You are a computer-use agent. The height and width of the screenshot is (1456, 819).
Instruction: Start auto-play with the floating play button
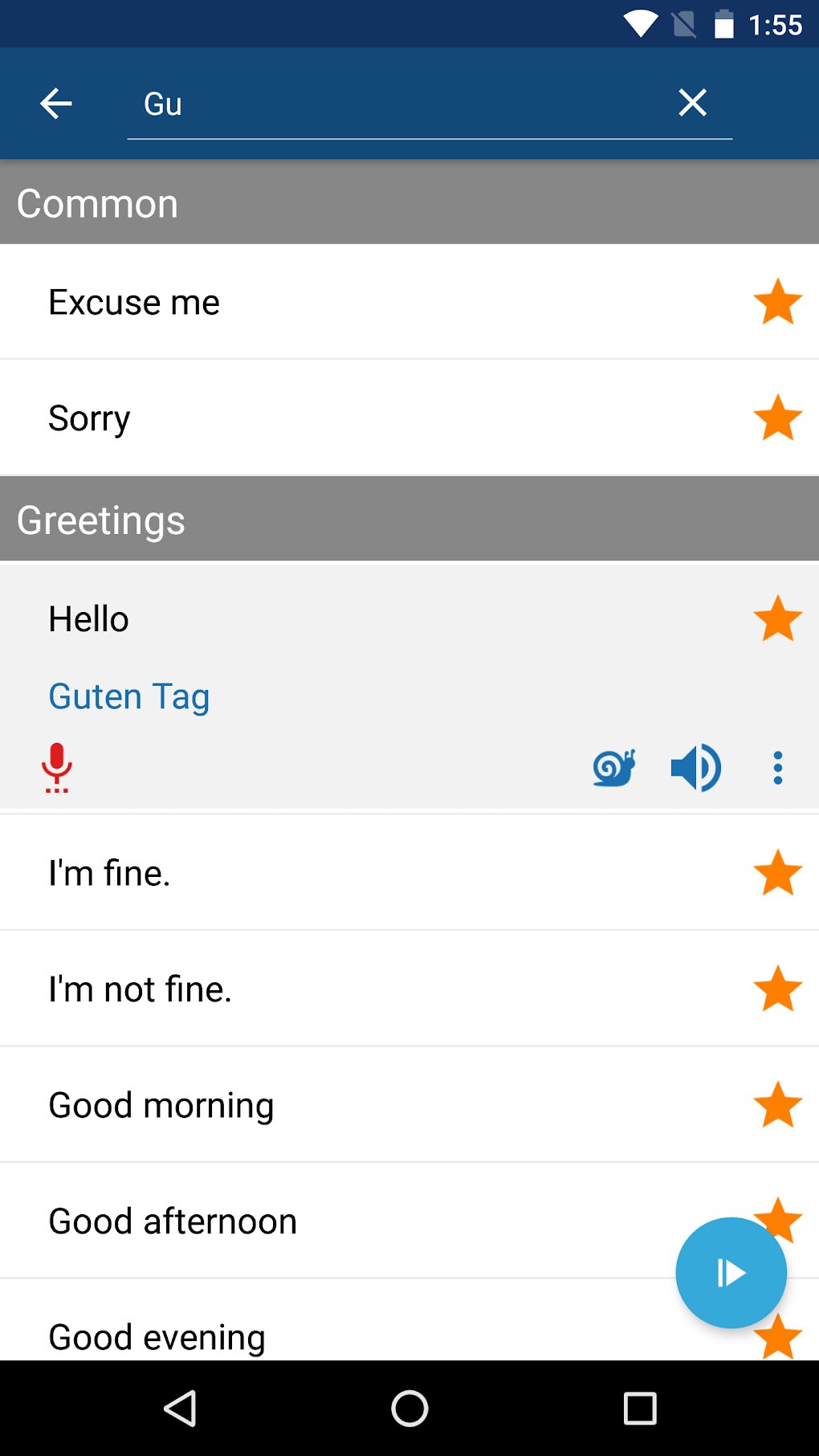(x=731, y=1273)
